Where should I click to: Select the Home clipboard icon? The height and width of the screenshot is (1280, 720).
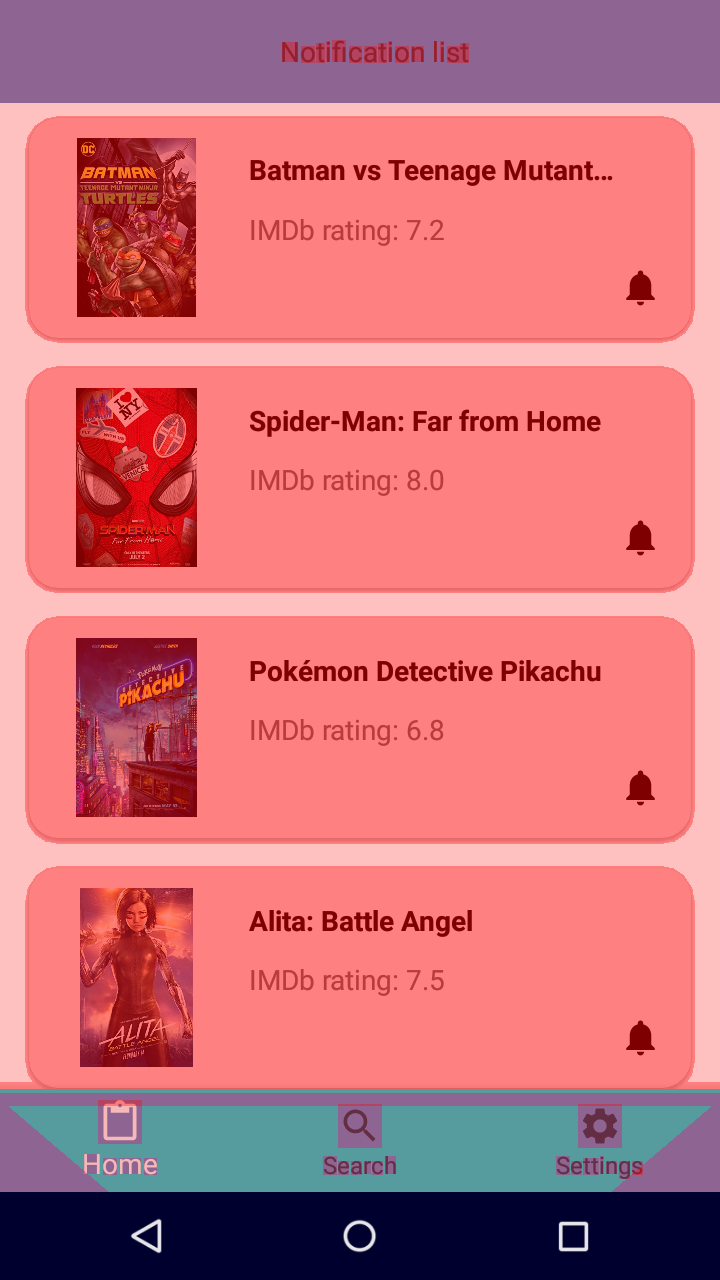click(x=120, y=1123)
